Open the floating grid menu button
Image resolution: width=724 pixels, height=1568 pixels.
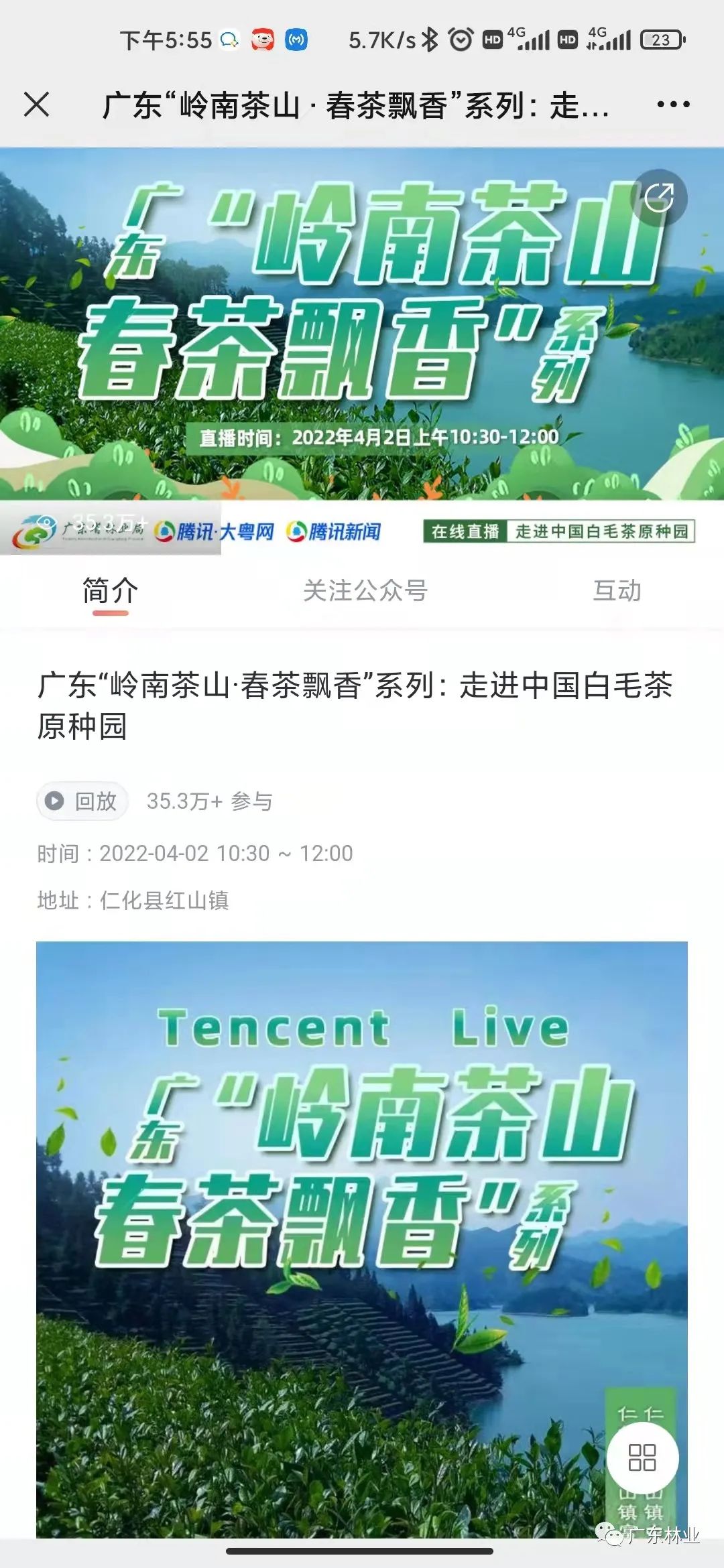point(642,1457)
